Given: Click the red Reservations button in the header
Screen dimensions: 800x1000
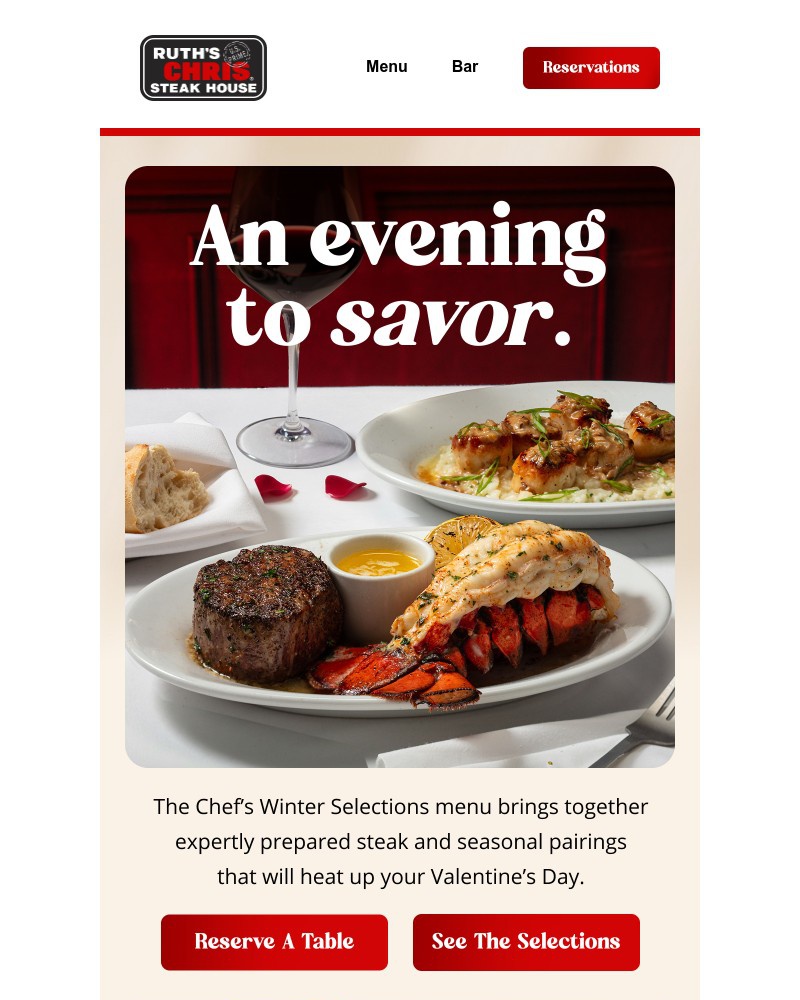Looking at the screenshot, I should 591,68.
